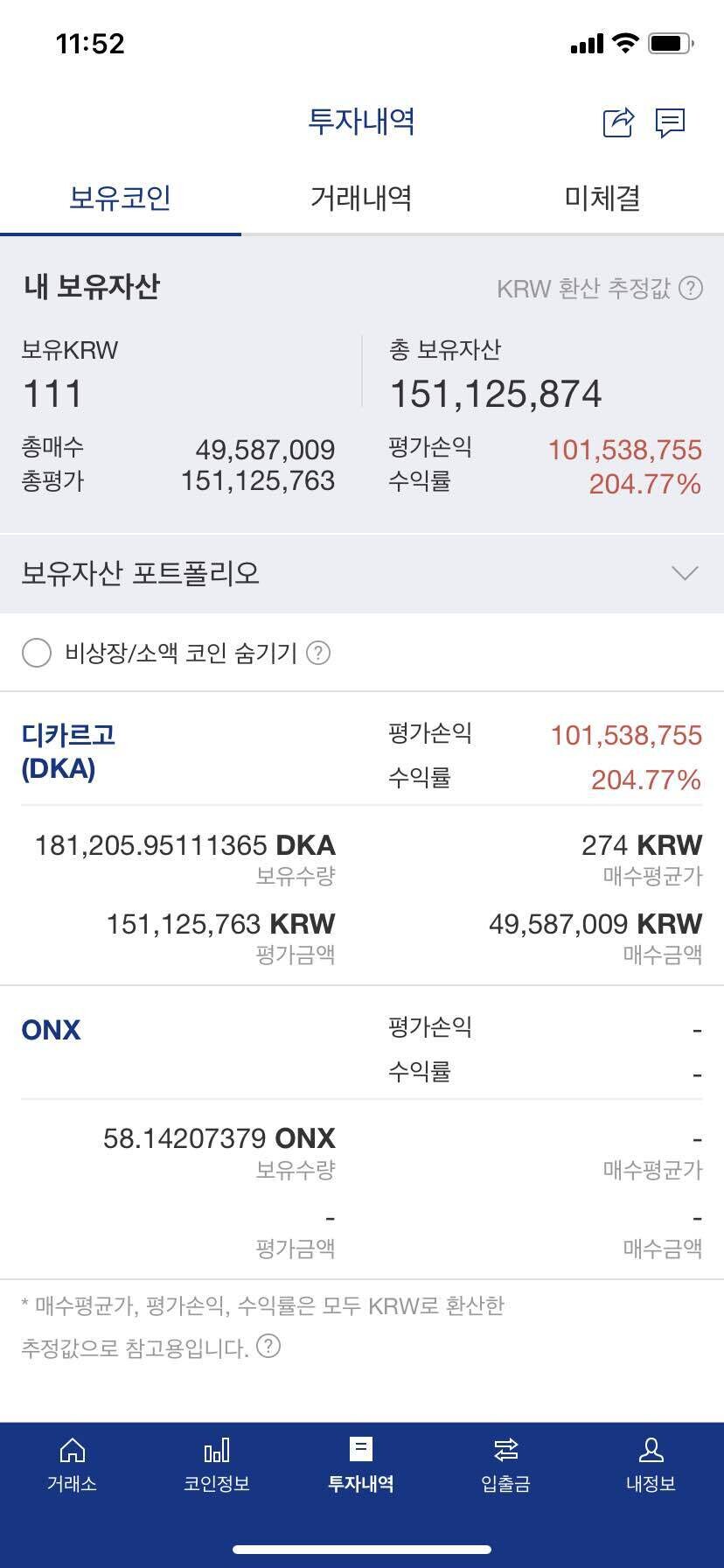Open help icon beside 코인 숨기기 option
The width and height of the screenshot is (724, 1568).
click(x=319, y=653)
